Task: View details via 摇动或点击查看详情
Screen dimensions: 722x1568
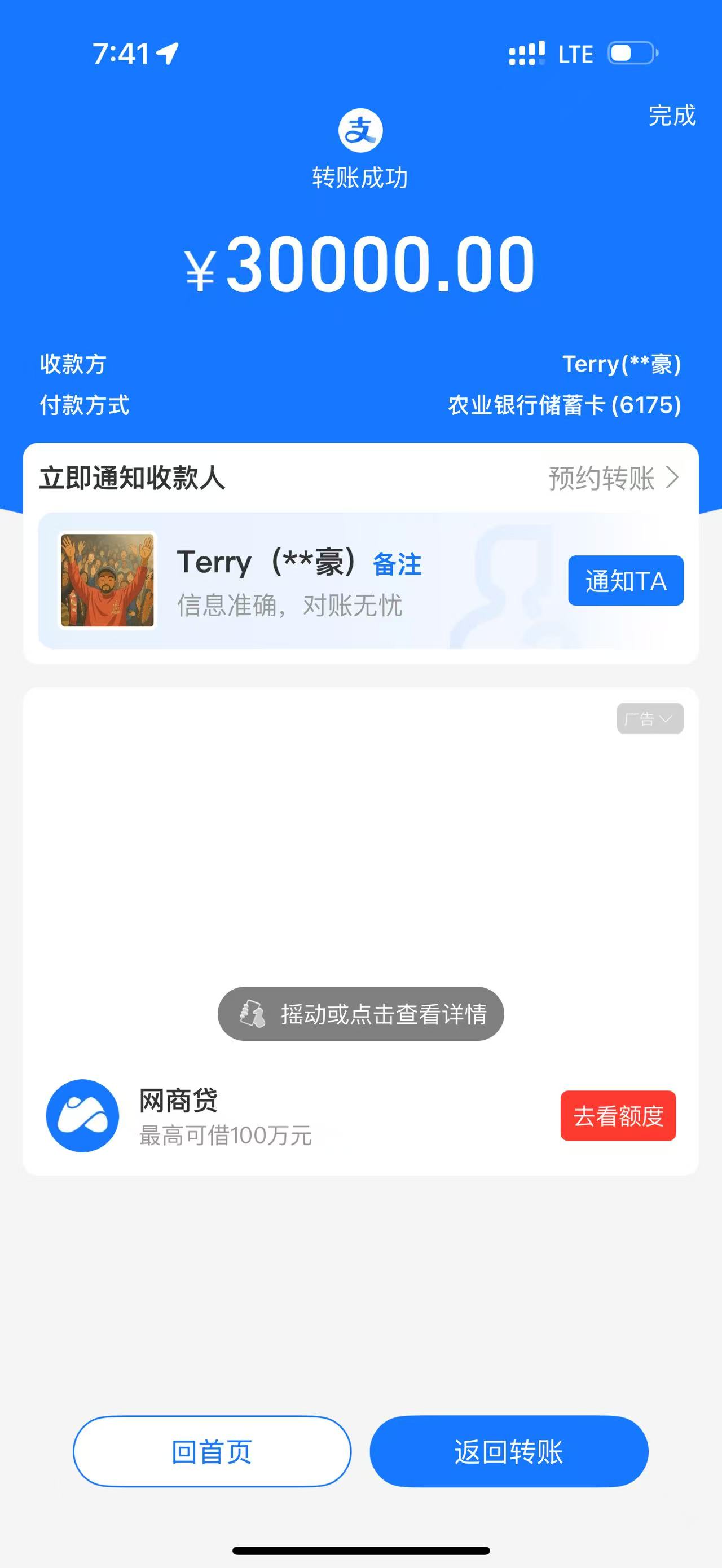Action: pyautogui.click(x=361, y=1014)
